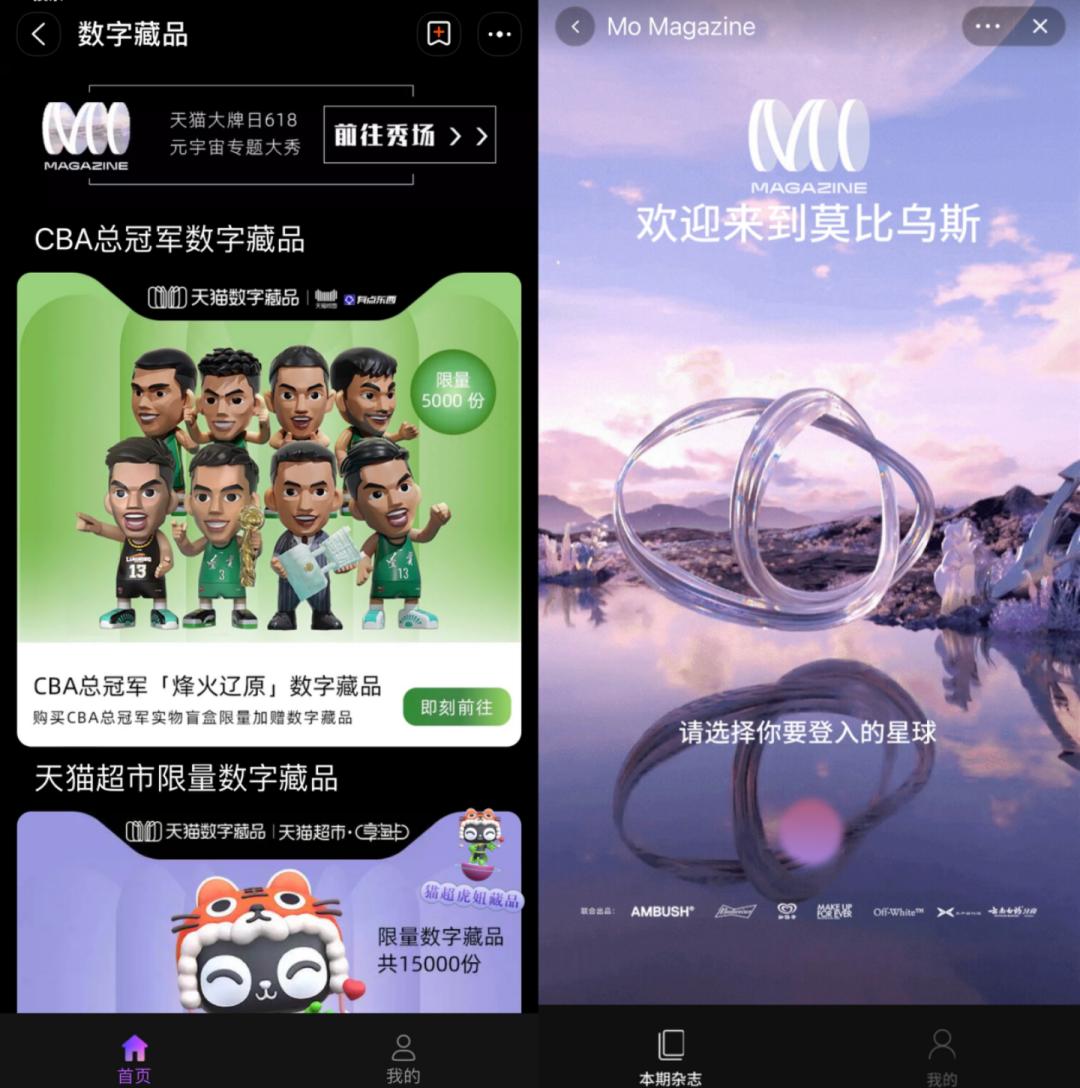Select the 首页 home icon in the bottom bar
This screenshot has width=1080, height=1088.
133,1052
